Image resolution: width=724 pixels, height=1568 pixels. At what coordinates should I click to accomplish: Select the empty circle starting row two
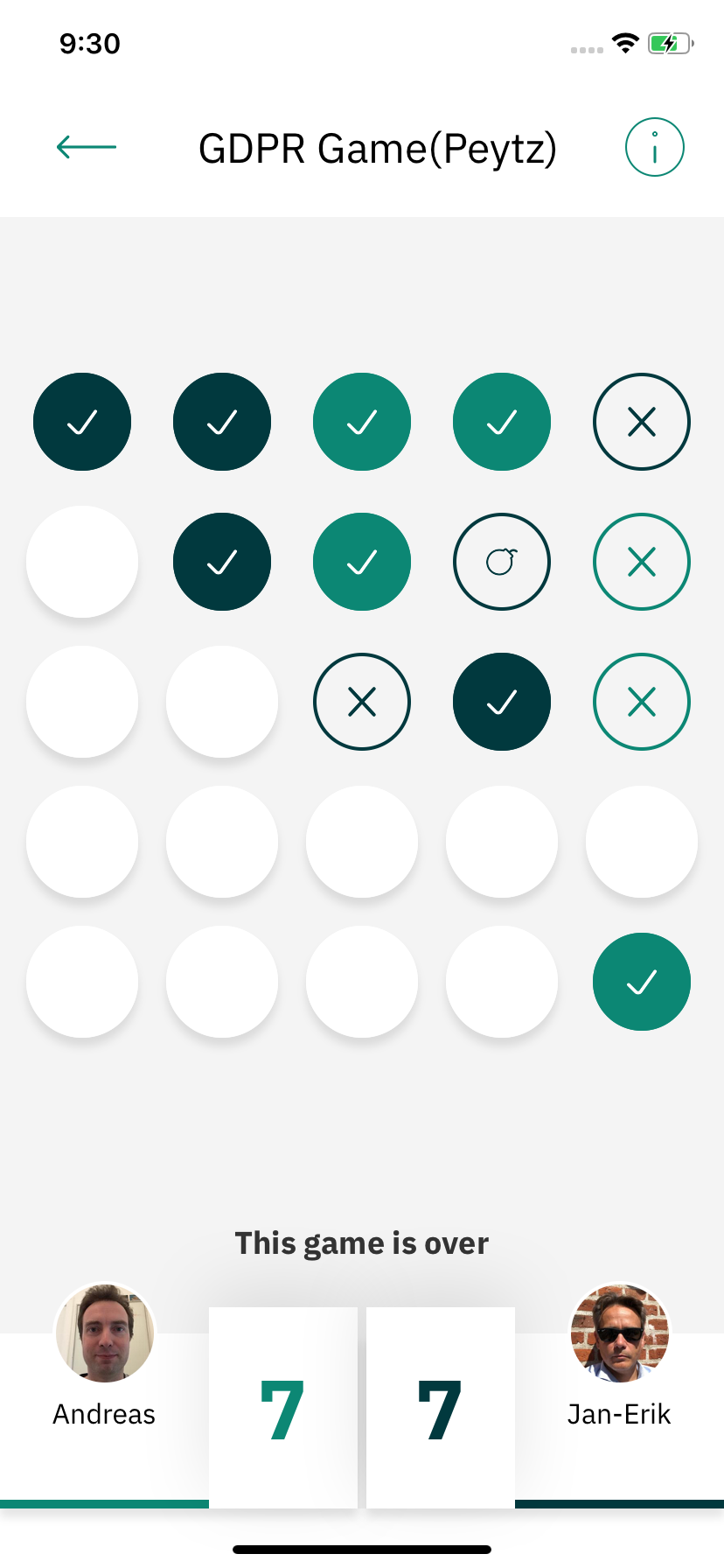[x=82, y=562]
